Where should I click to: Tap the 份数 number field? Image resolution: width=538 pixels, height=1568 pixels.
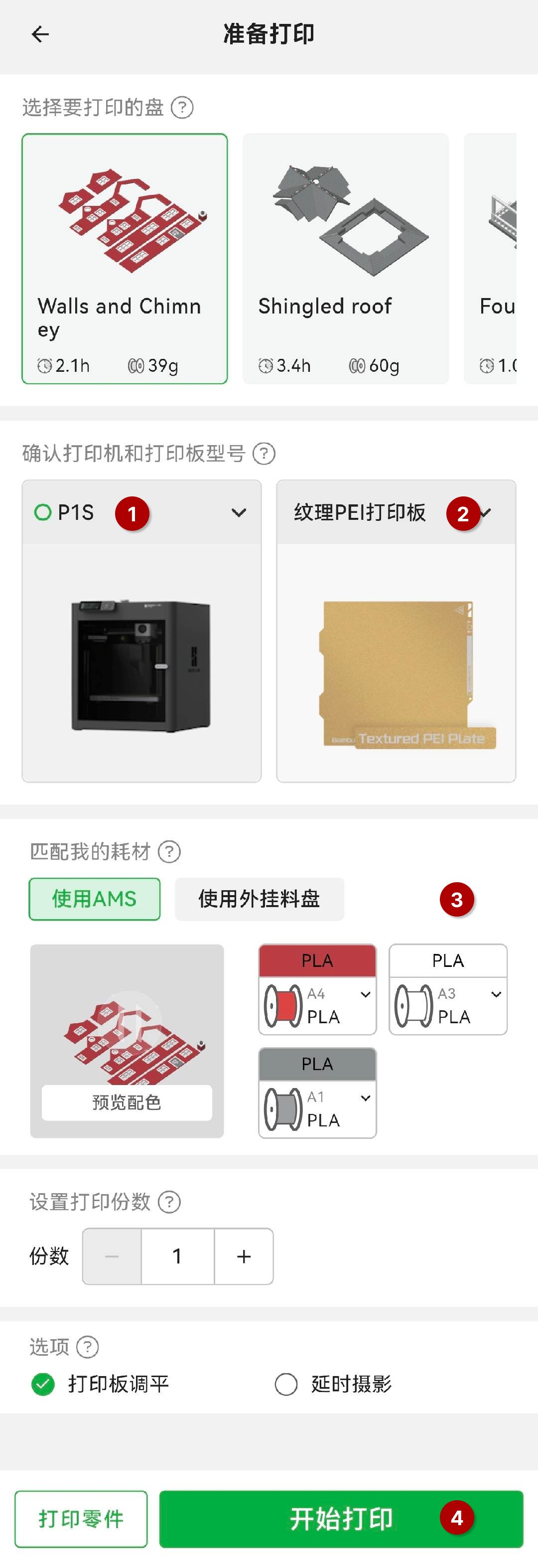coord(177,1256)
